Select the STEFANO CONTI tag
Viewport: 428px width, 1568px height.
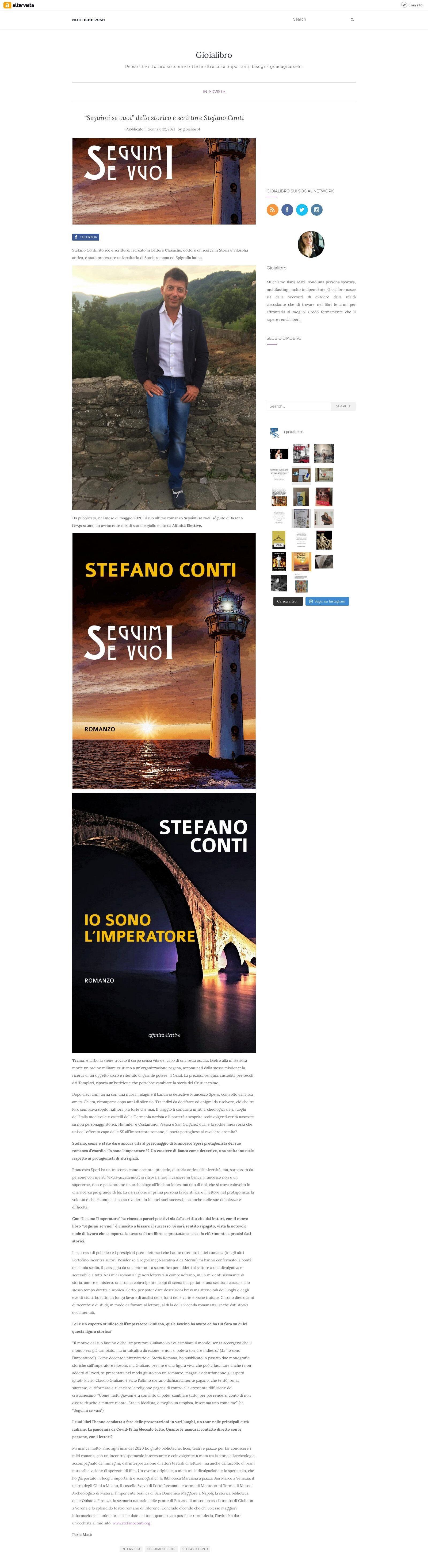195,1549
